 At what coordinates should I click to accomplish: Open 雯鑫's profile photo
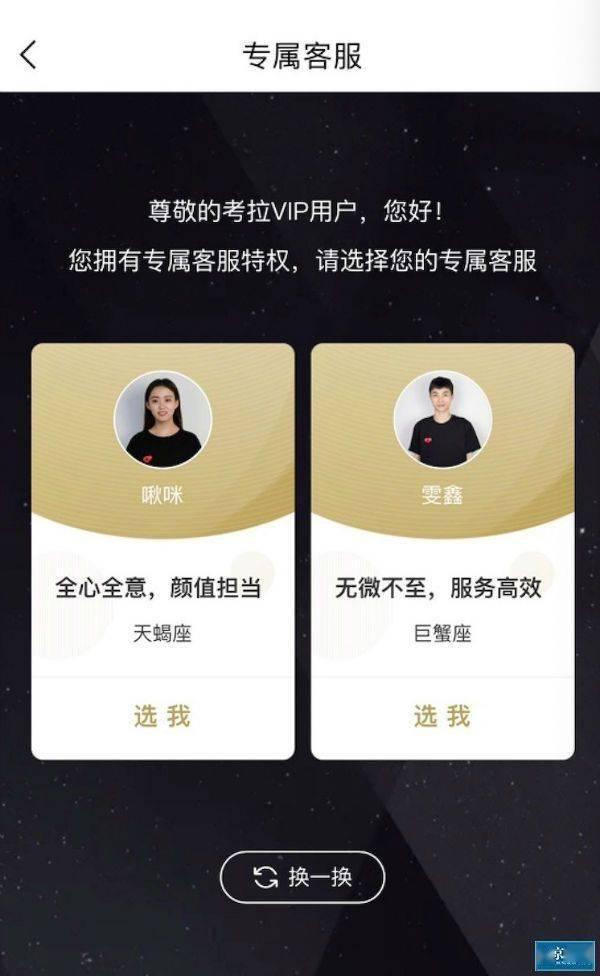tap(442, 420)
